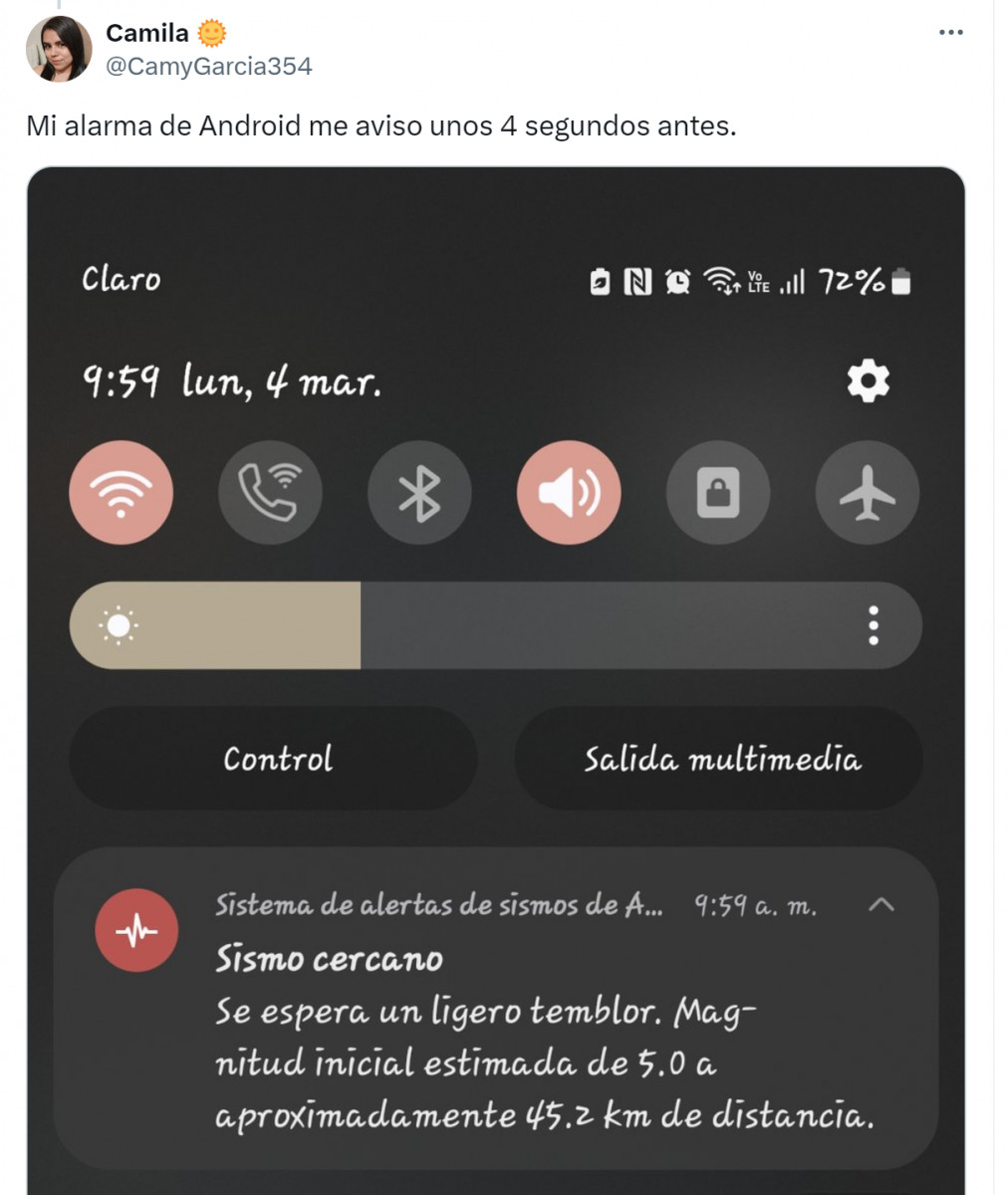This screenshot has width=1008, height=1195.
Task: Open Camila's profile picture
Action: click(59, 49)
